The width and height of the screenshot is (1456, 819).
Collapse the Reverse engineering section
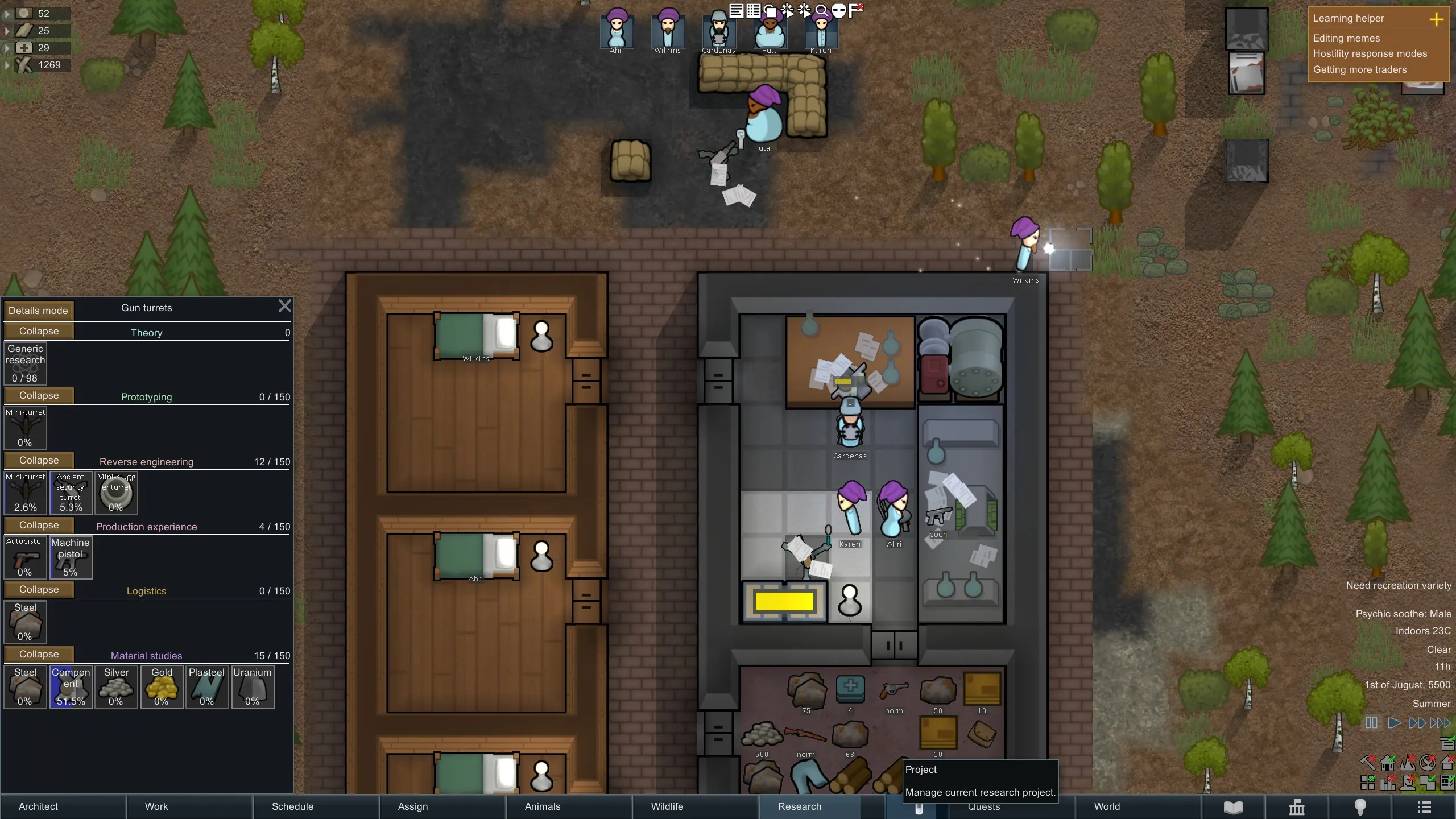point(39,460)
